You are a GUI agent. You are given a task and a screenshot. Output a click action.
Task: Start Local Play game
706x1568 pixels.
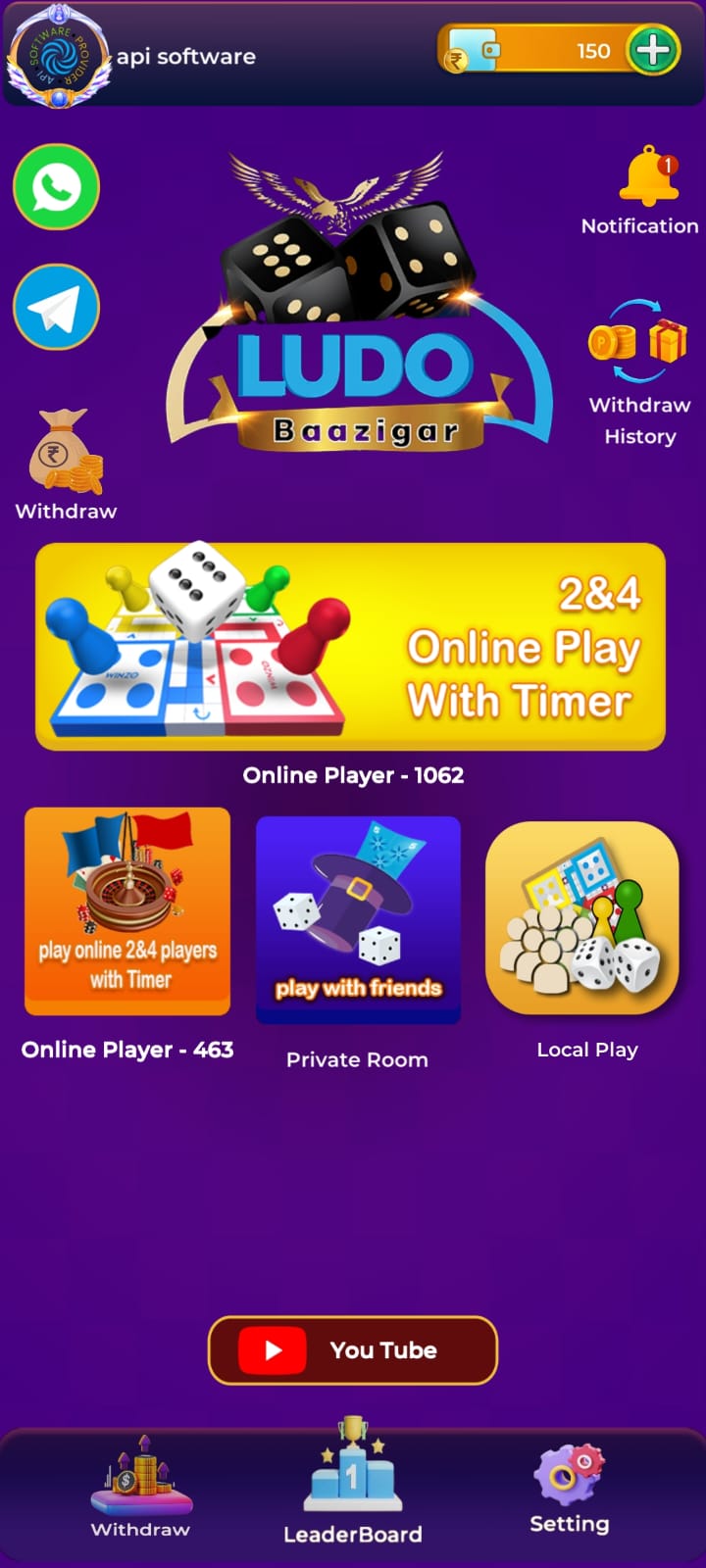(x=582, y=918)
